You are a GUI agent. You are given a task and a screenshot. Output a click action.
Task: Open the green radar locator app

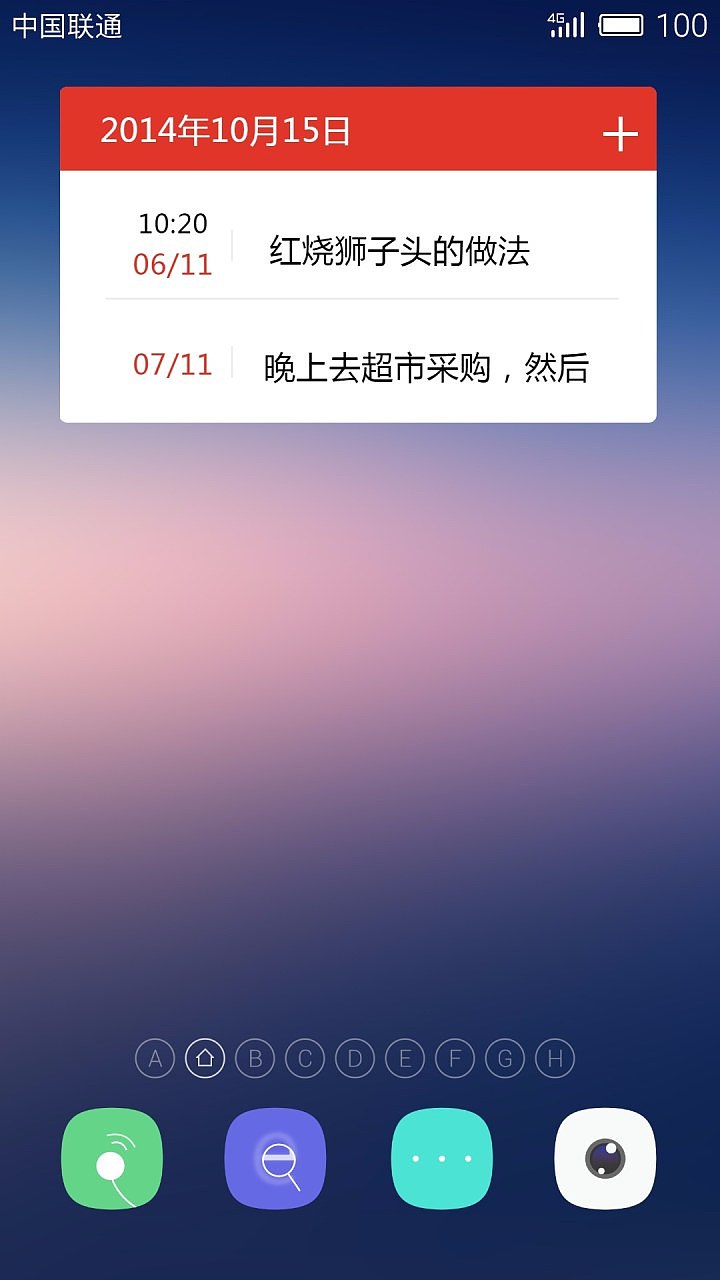(x=111, y=1157)
